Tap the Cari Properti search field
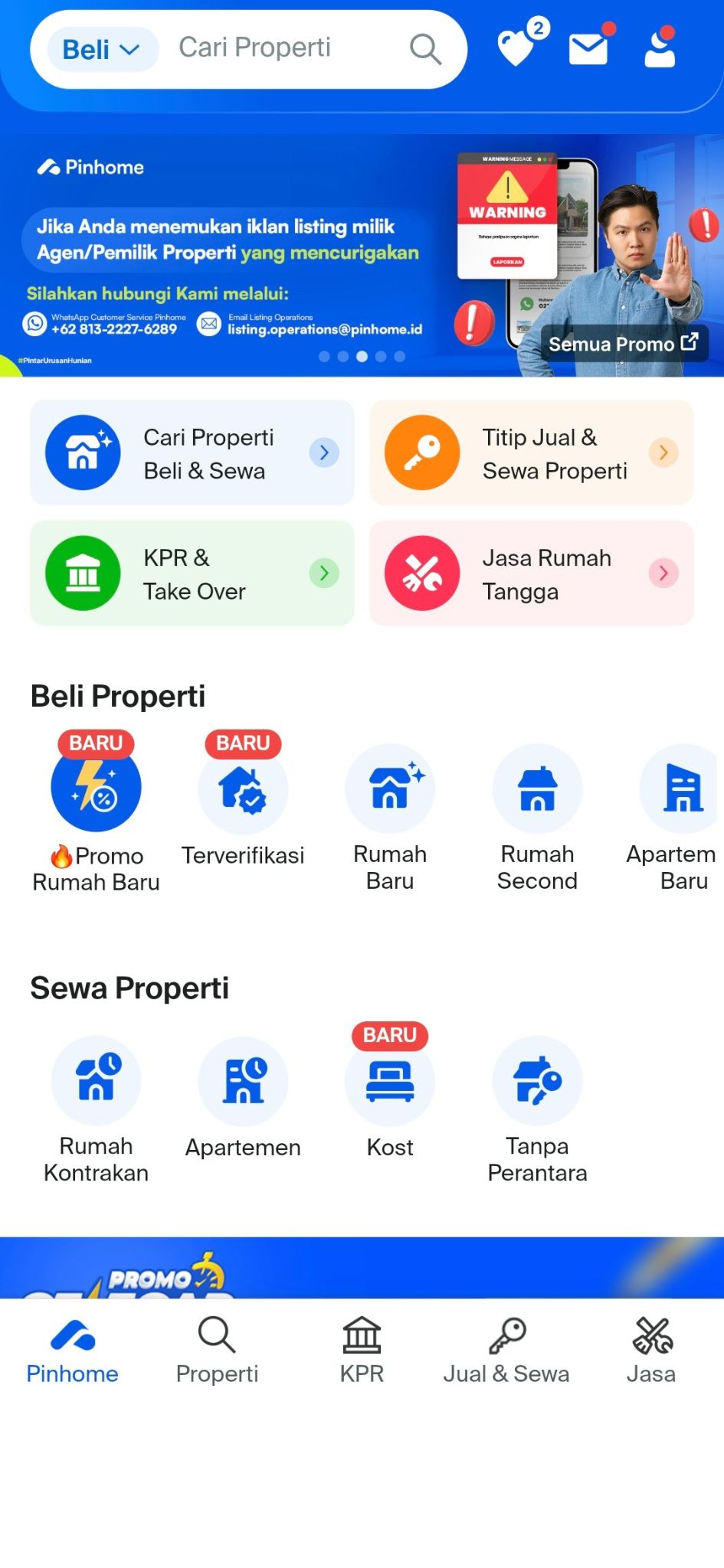The width and height of the screenshot is (724, 1568). point(283,48)
